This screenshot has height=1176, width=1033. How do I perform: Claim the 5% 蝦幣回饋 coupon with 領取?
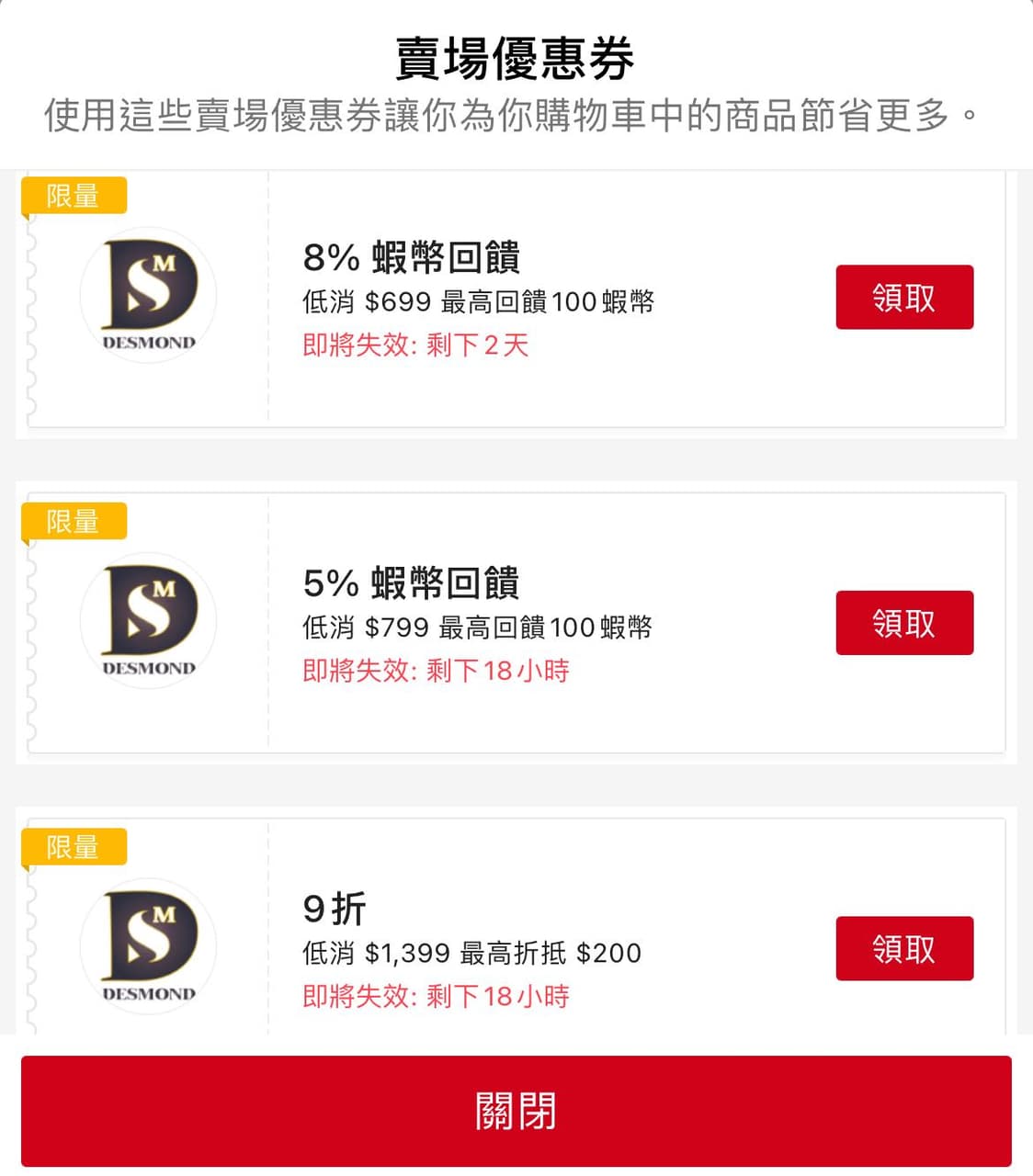tap(903, 623)
